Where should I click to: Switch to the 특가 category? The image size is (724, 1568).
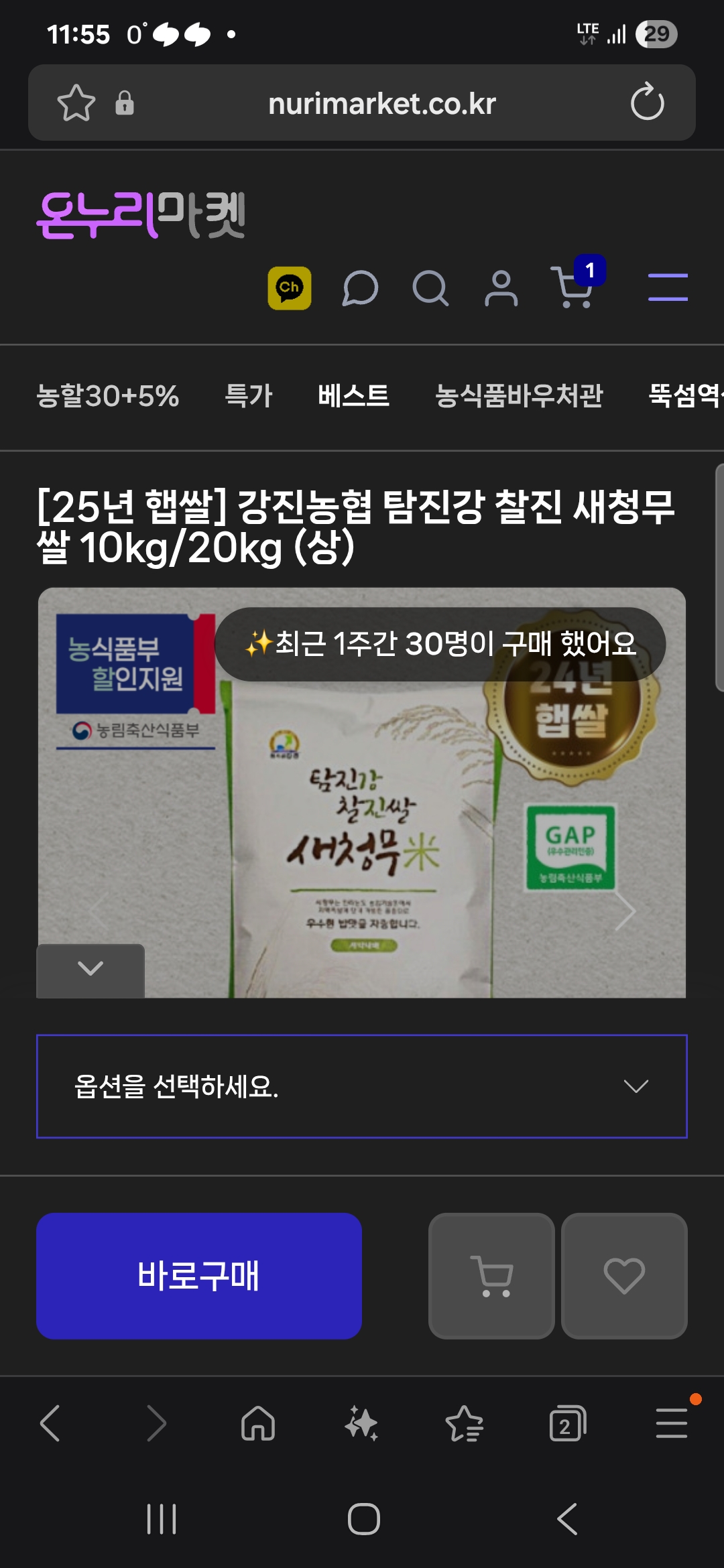[249, 396]
